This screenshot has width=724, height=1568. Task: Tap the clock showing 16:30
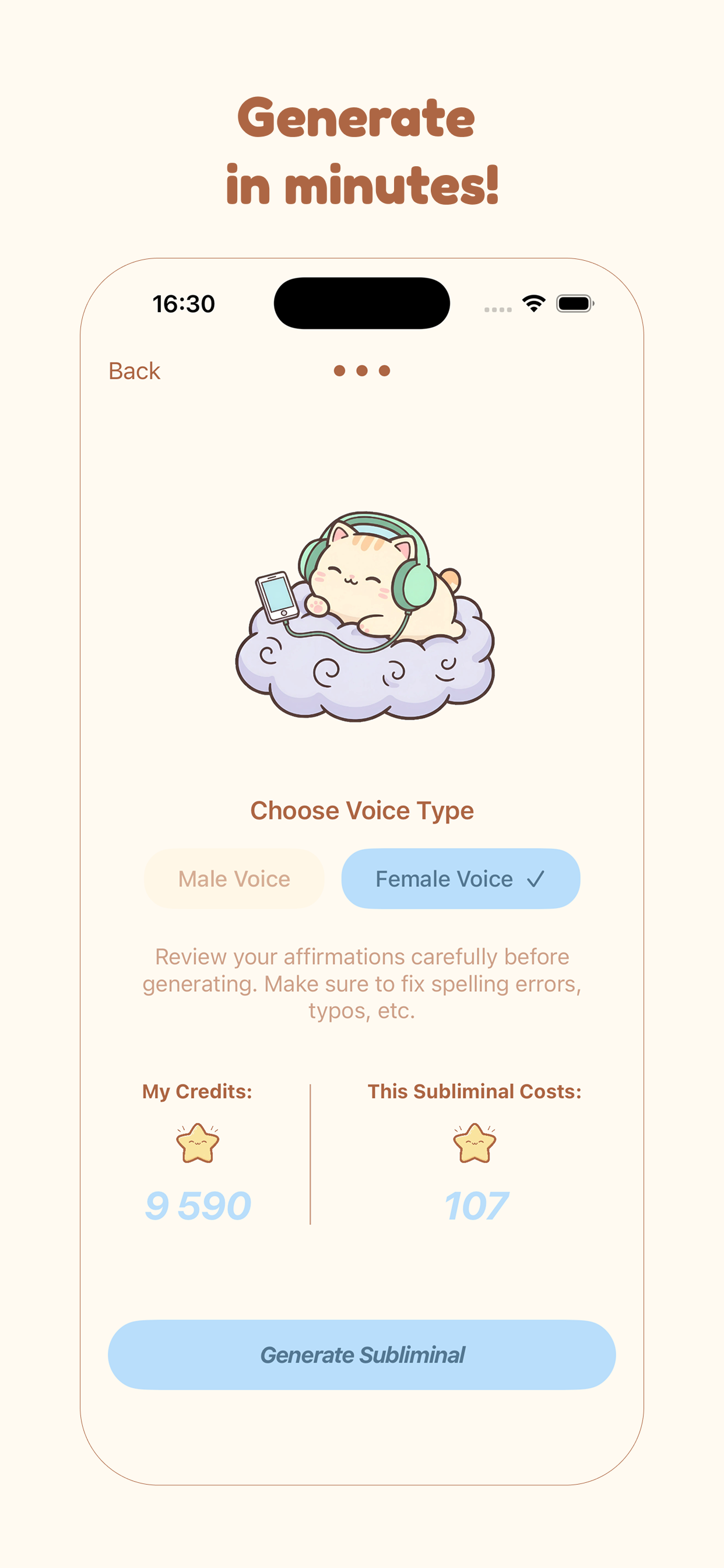click(x=182, y=303)
